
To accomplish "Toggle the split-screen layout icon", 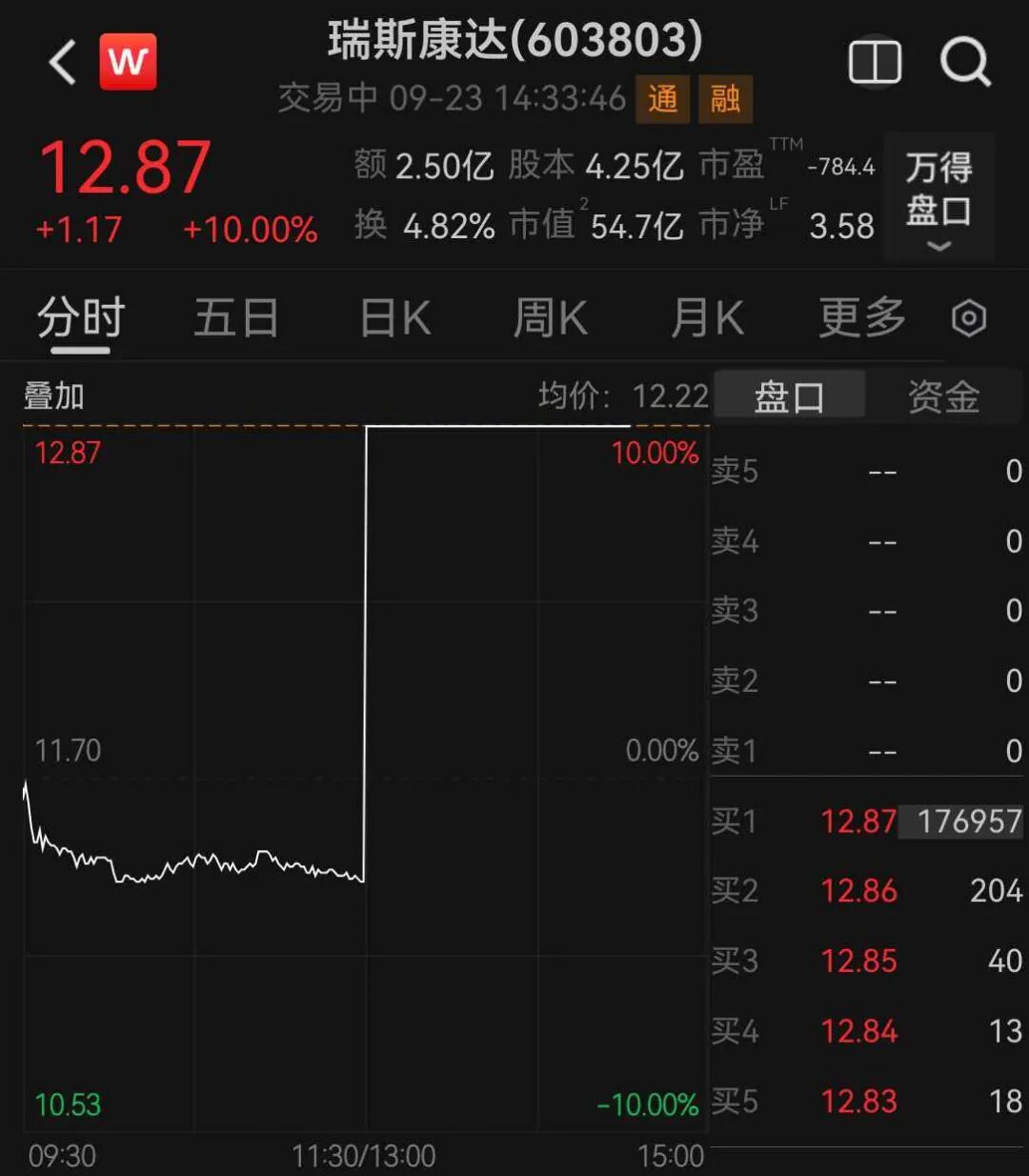I will [875, 63].
